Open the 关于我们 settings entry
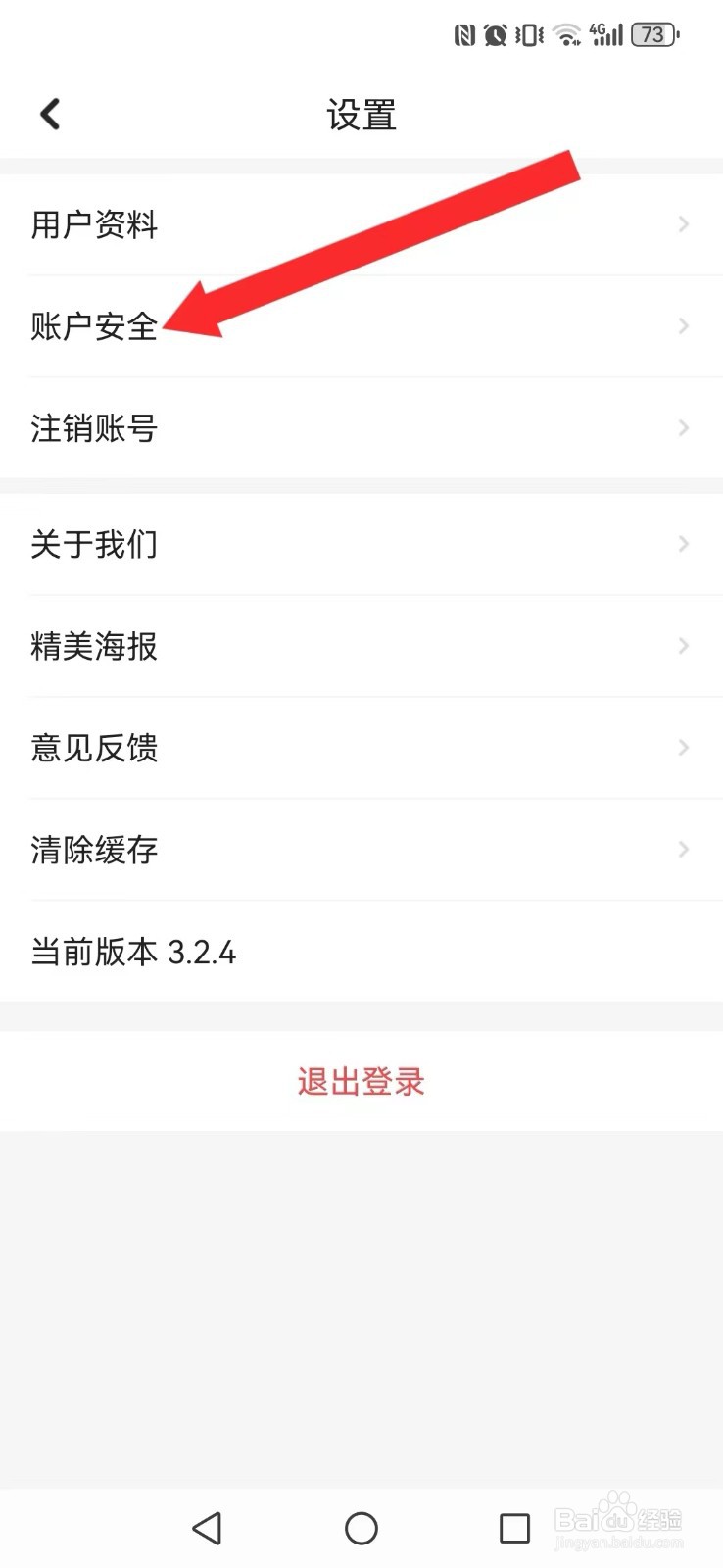 click(x=93, y=544)
